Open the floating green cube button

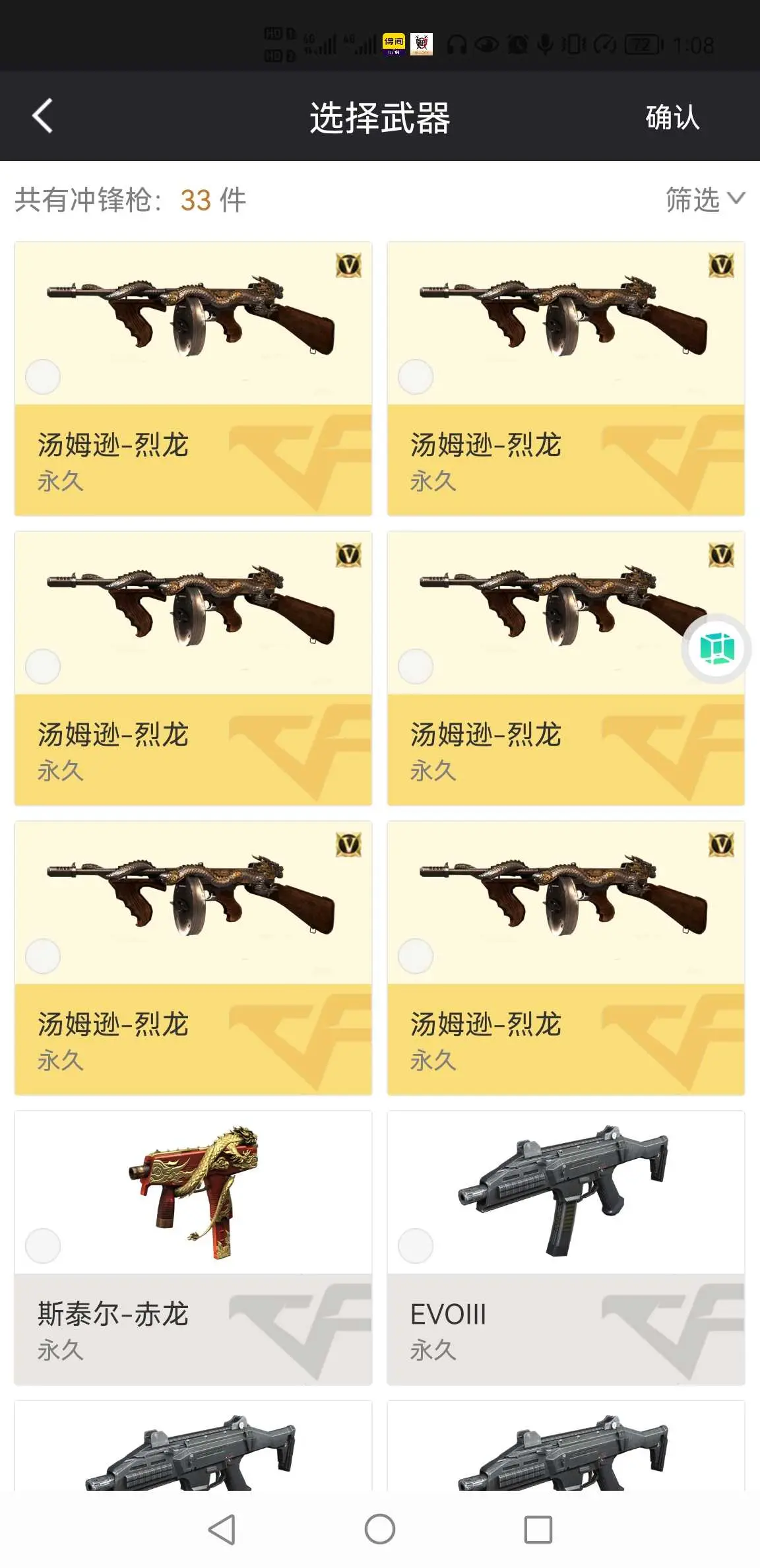click(716, 648)
